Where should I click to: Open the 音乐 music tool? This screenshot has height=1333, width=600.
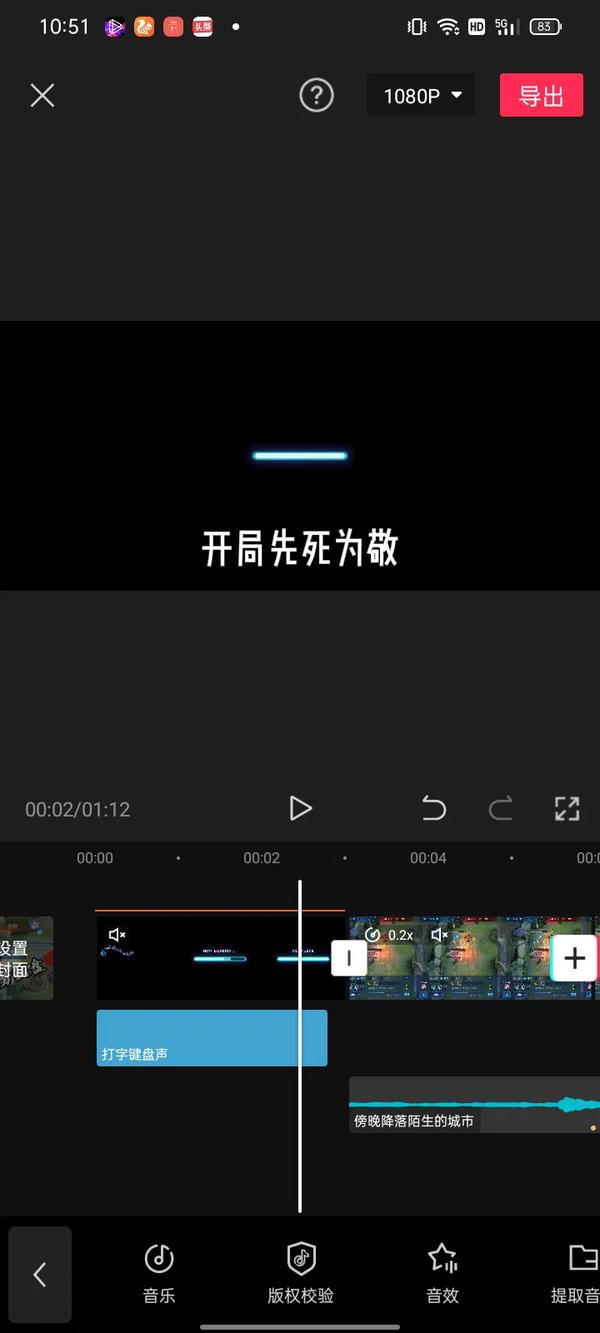(159, 1274)
